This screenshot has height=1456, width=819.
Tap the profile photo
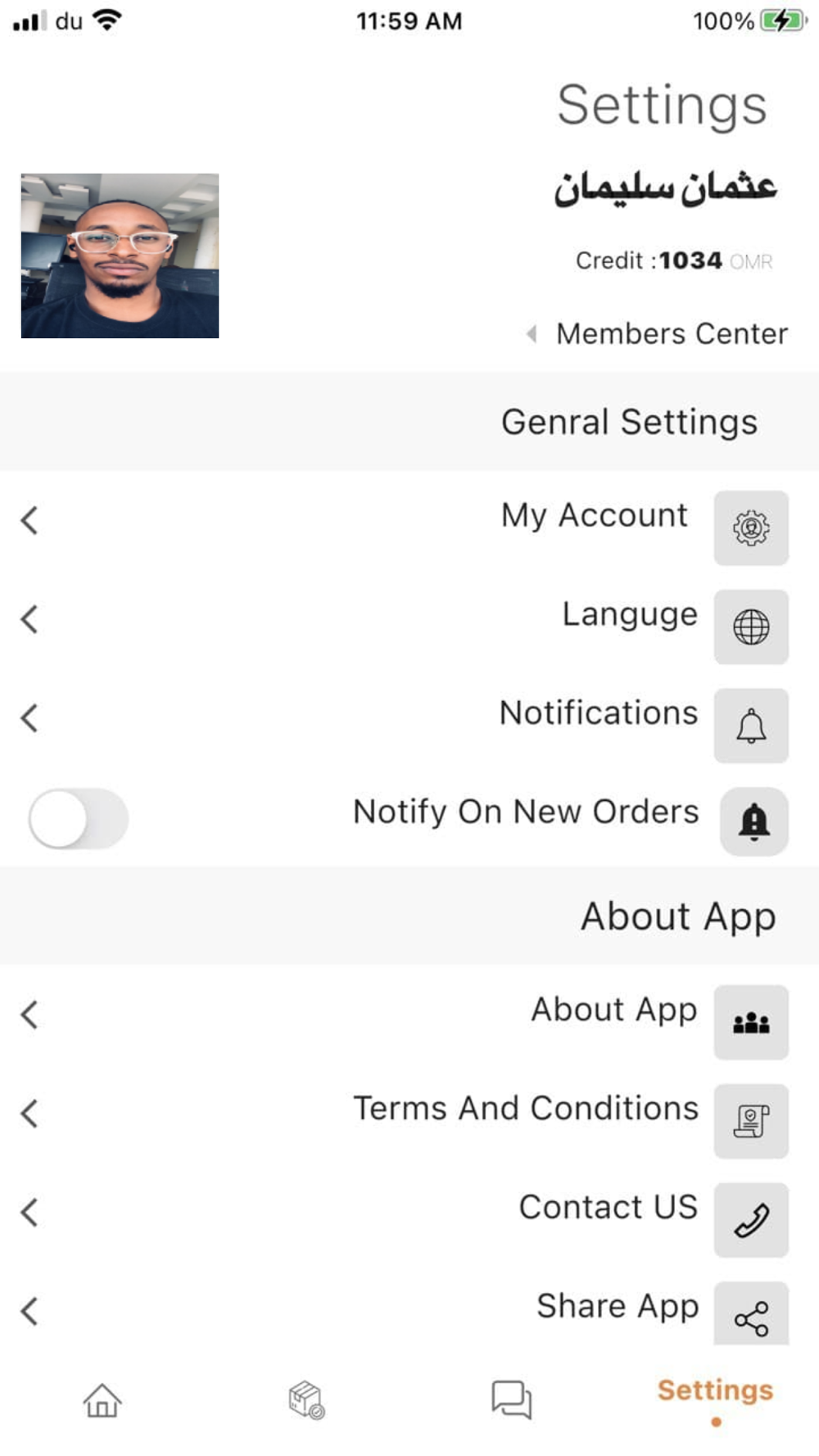click(x=120, y=255)
